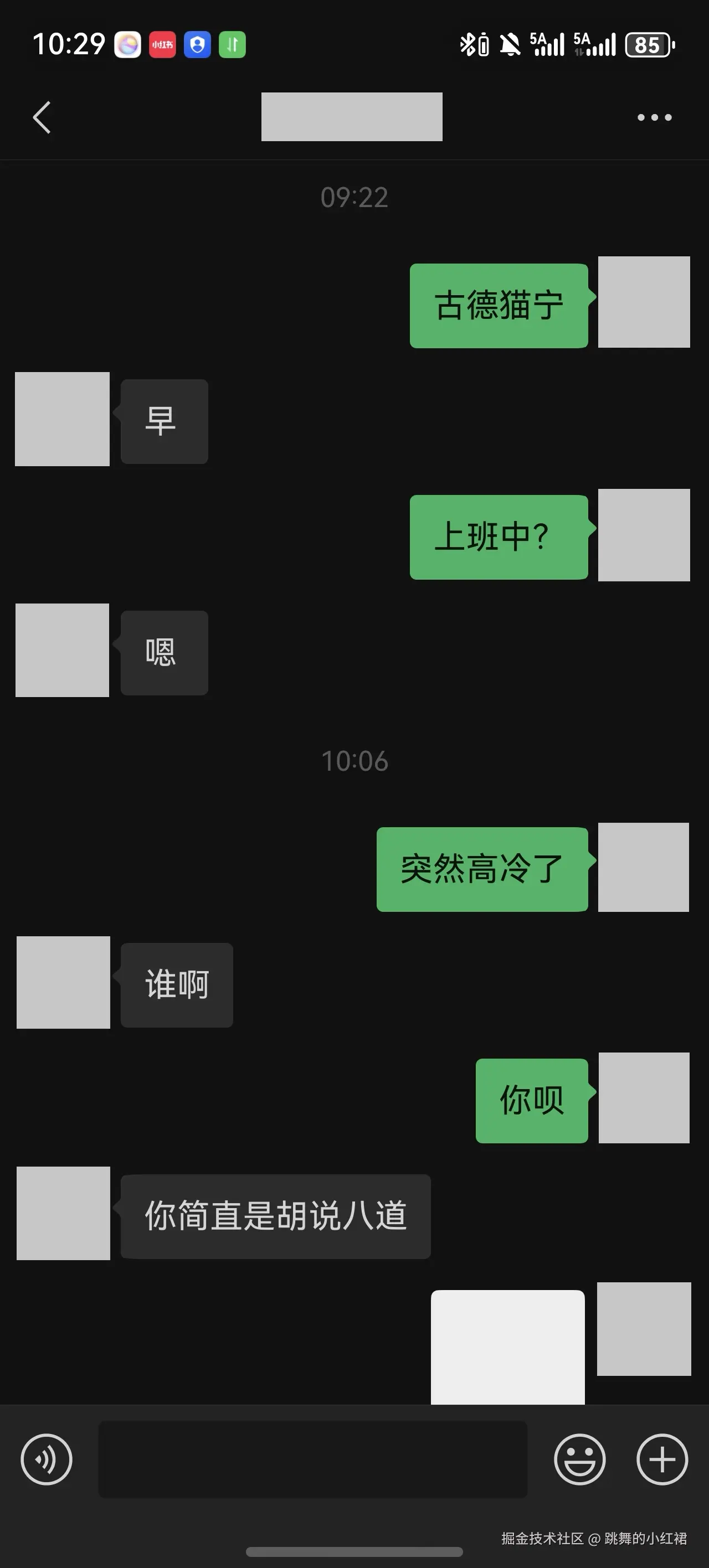Open the chat title area at top

pos(352,117)
